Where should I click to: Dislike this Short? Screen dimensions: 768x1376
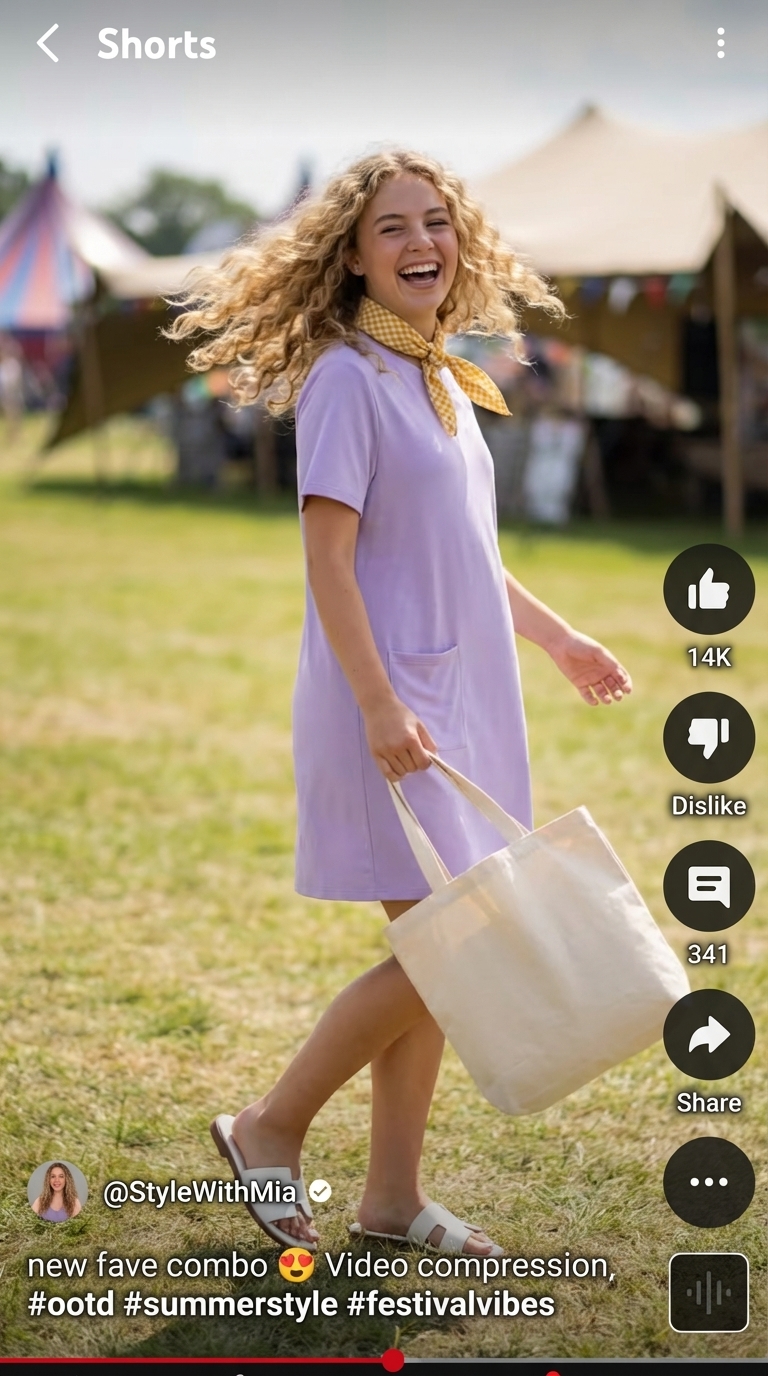click(x=708, y=738)
